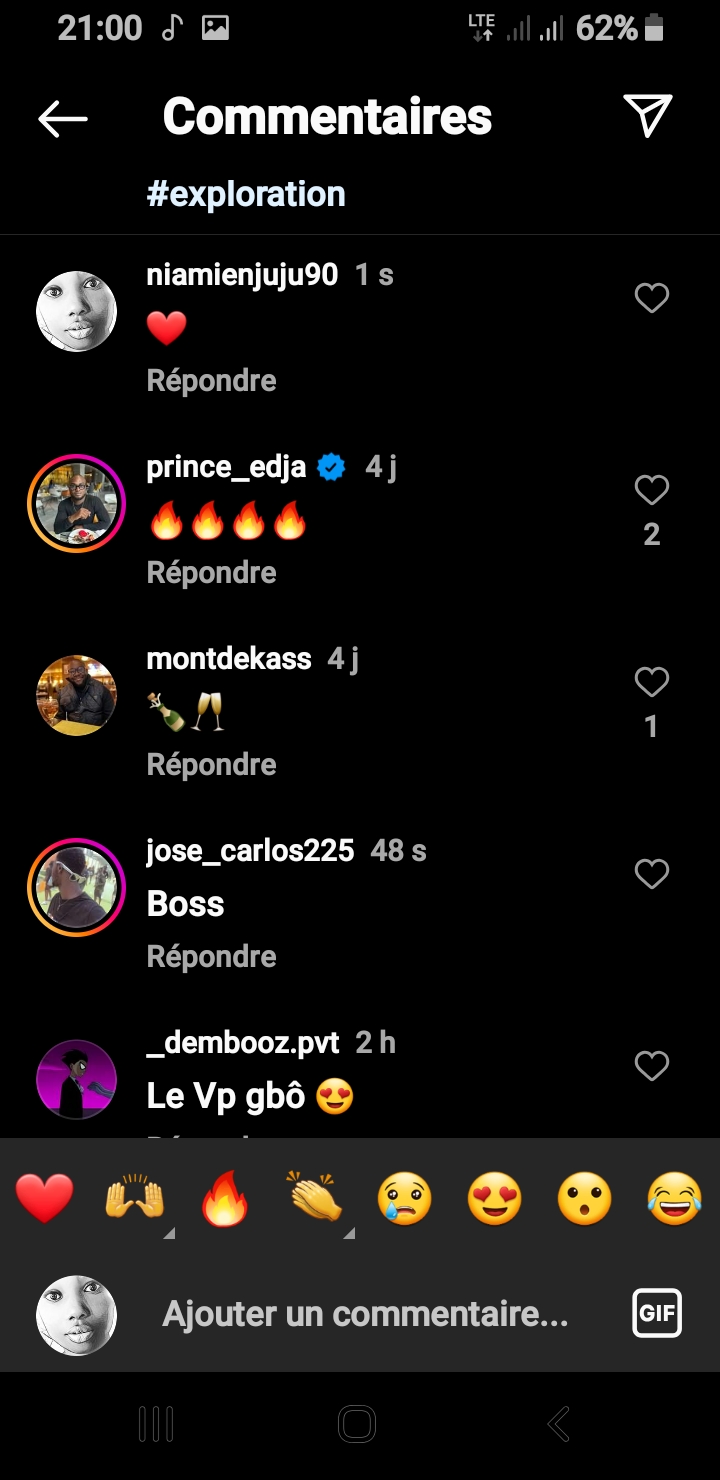
Task: Reply to jose_carlos225's comment
Action: 211,957
